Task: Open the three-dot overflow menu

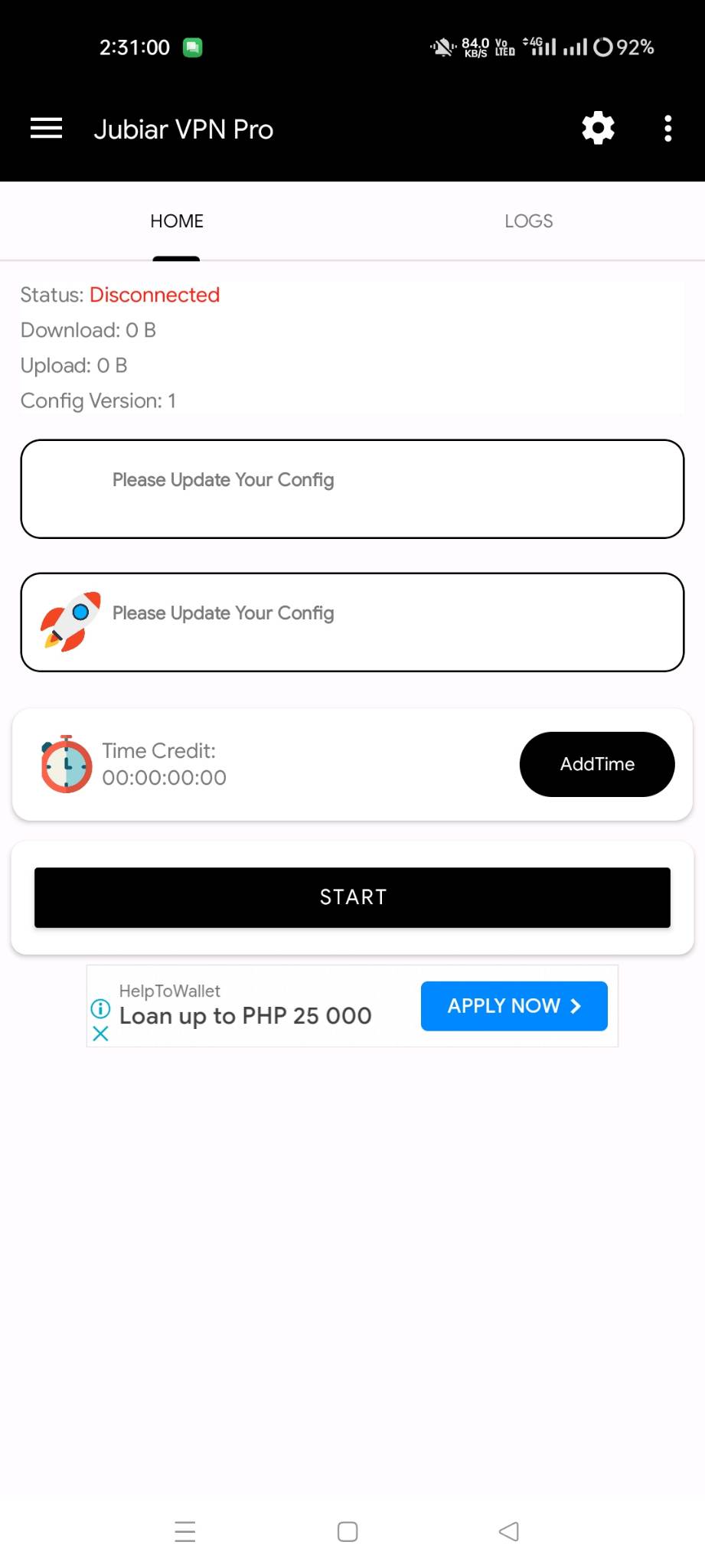Action: (668, 129)
